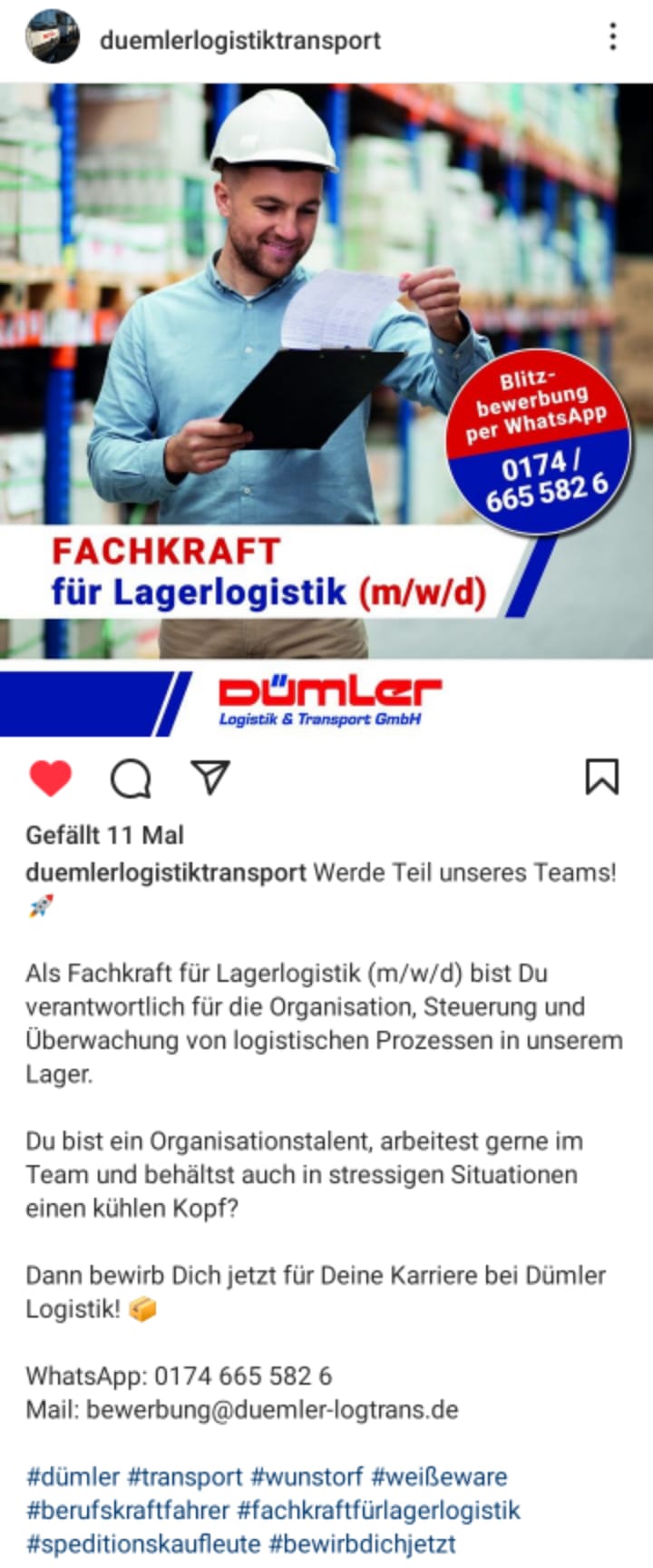Open the #dümler hashtag
Image resolution: width=653 pixels, height=1568 pixels.
point(73,1476)
